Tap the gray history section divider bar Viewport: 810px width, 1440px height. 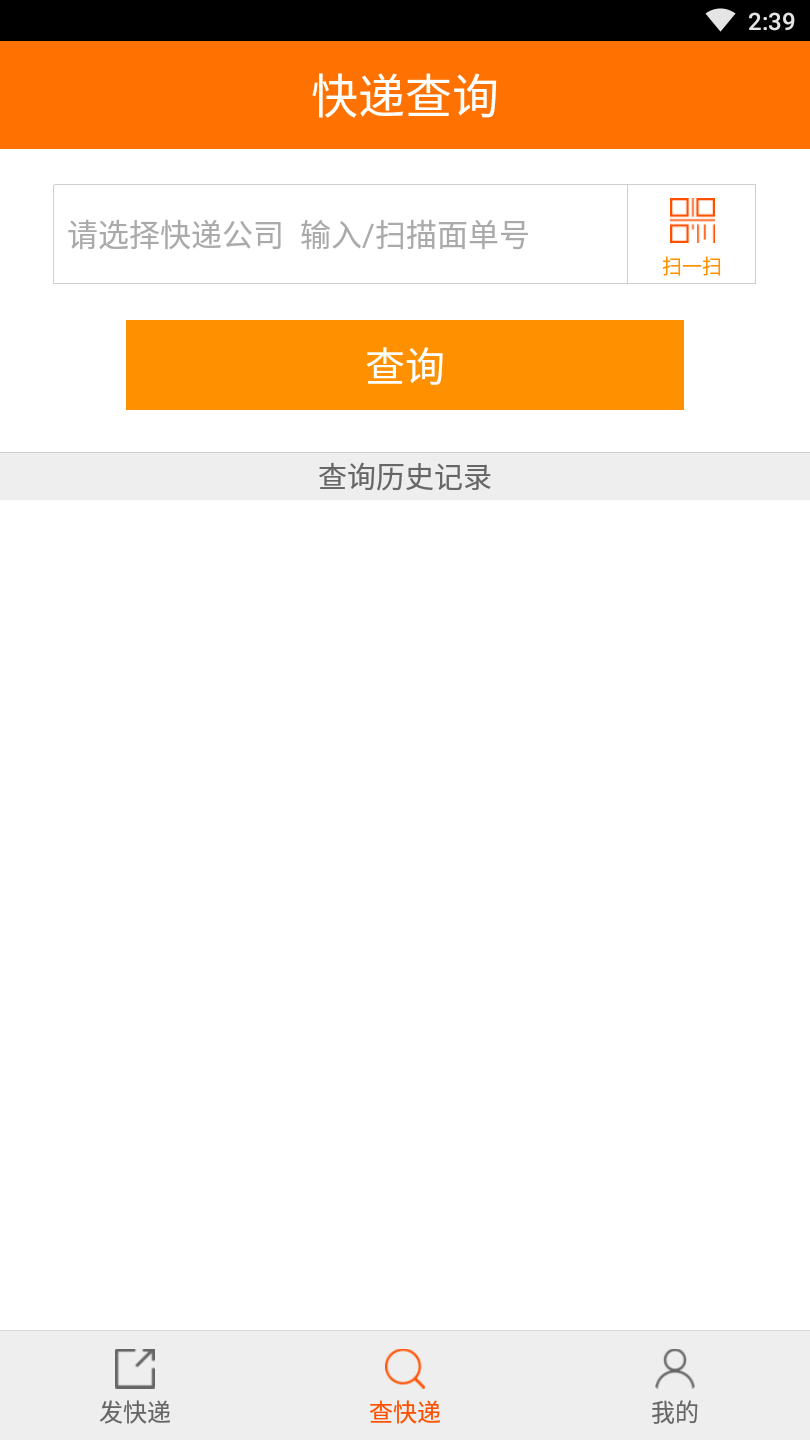coord(405,477)
